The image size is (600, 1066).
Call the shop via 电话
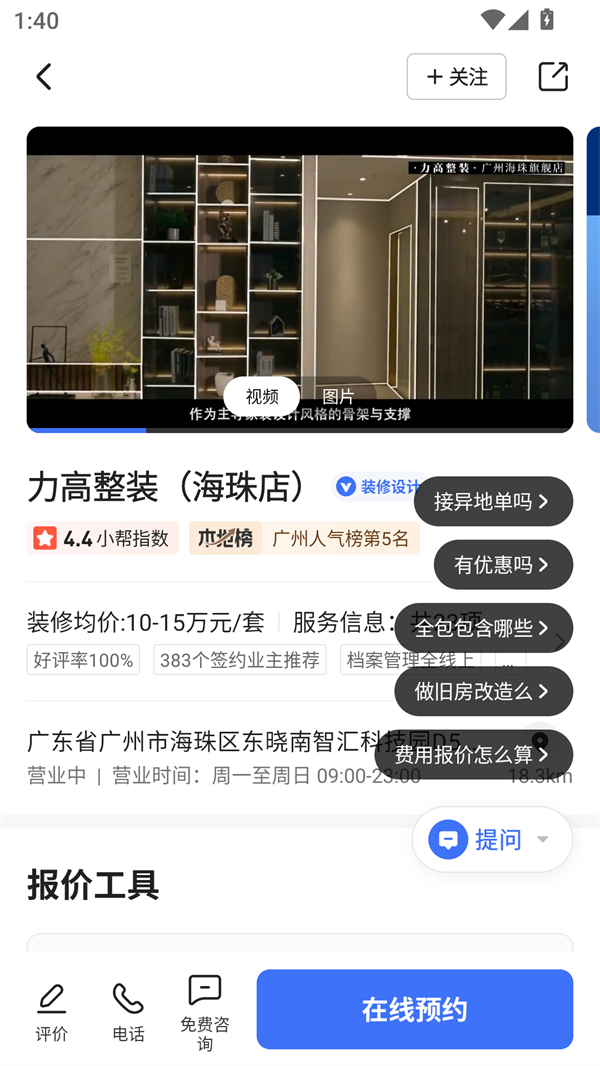point(128,1011)
